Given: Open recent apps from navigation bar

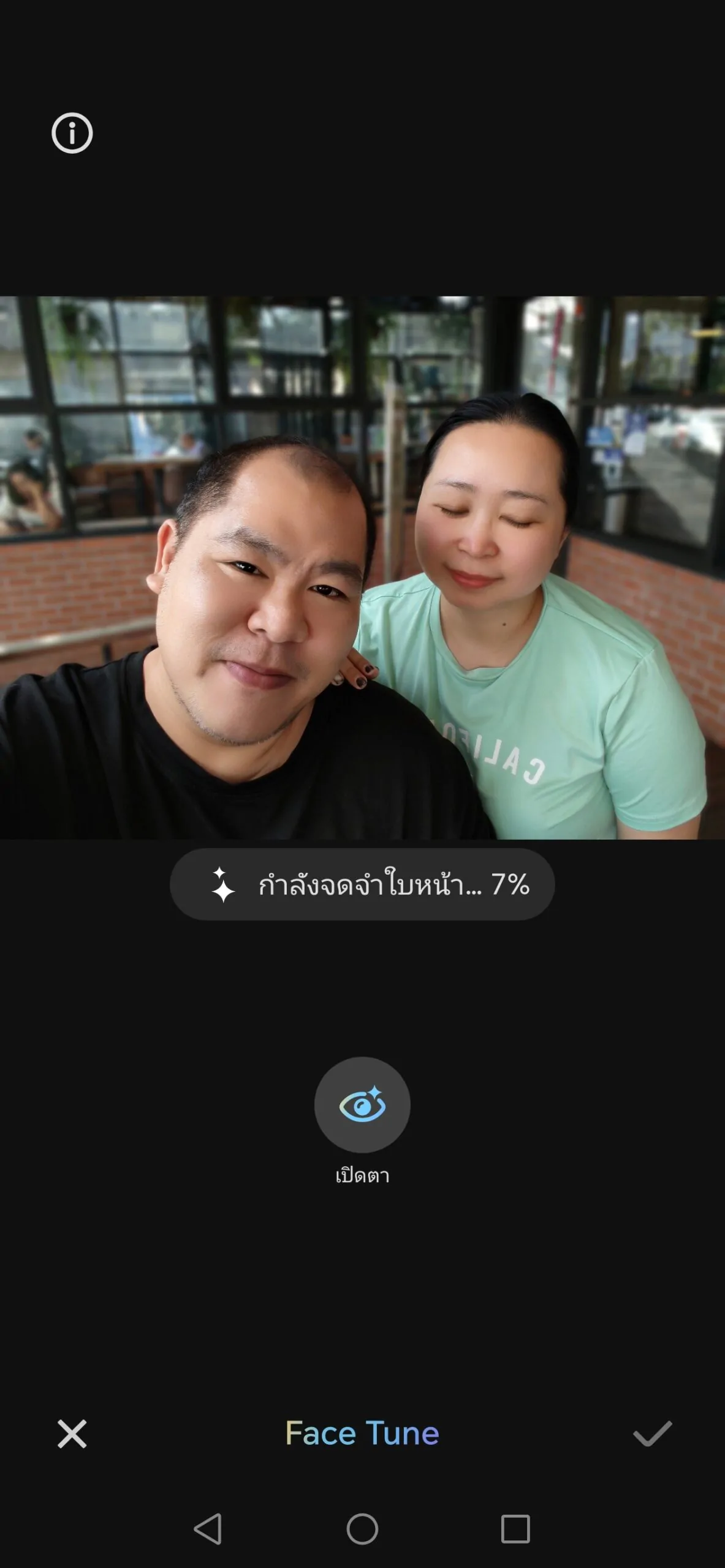Looking at the screenshot, I should pos(515,1529).
